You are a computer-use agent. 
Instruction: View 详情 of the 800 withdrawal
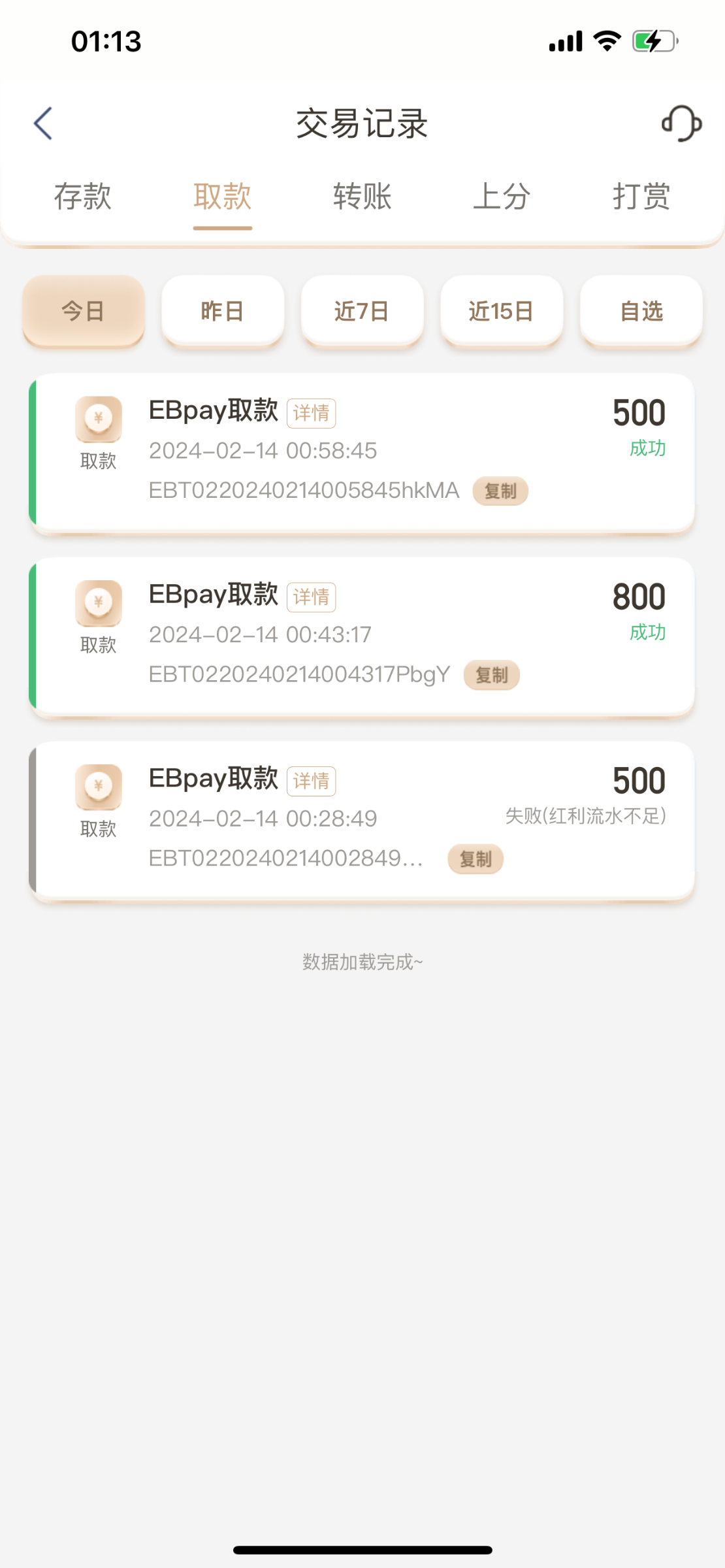point(311,597)
